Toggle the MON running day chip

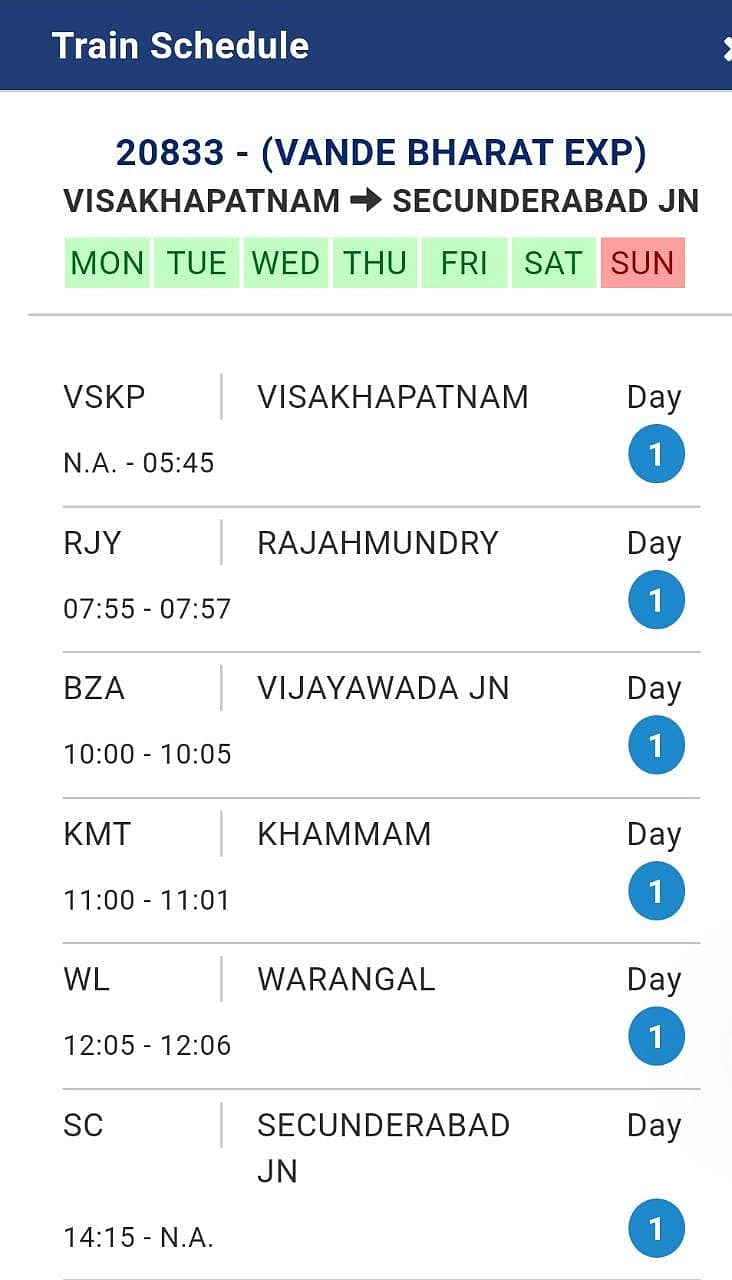tap(106, 263)
